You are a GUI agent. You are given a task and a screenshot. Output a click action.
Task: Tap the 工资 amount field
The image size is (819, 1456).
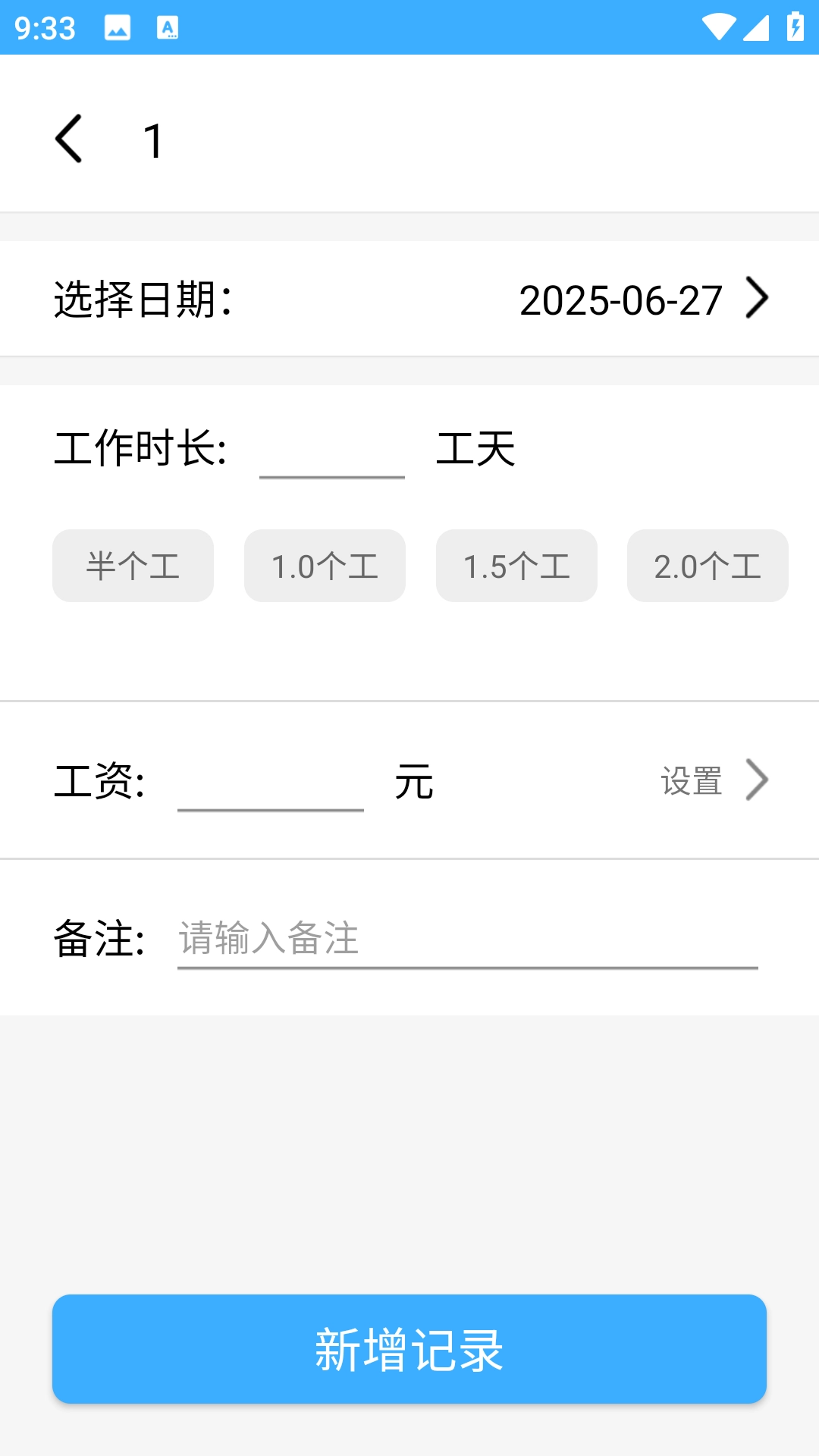[x=270, y=783]
